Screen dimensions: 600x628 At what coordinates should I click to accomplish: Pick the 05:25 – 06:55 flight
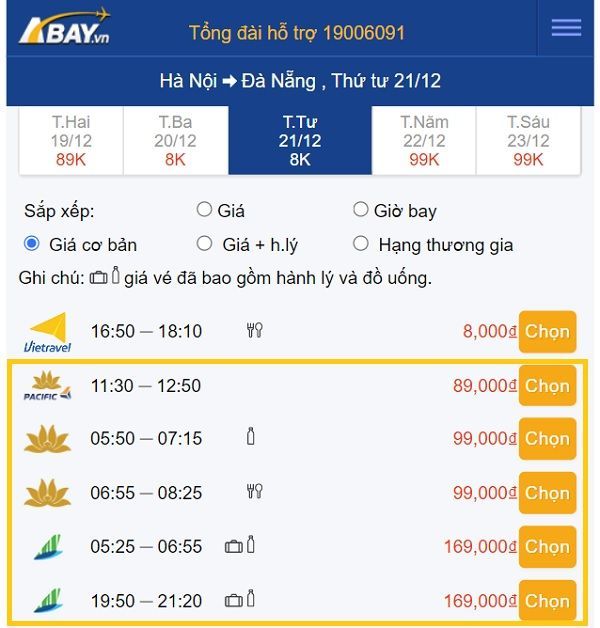[547, 547]
